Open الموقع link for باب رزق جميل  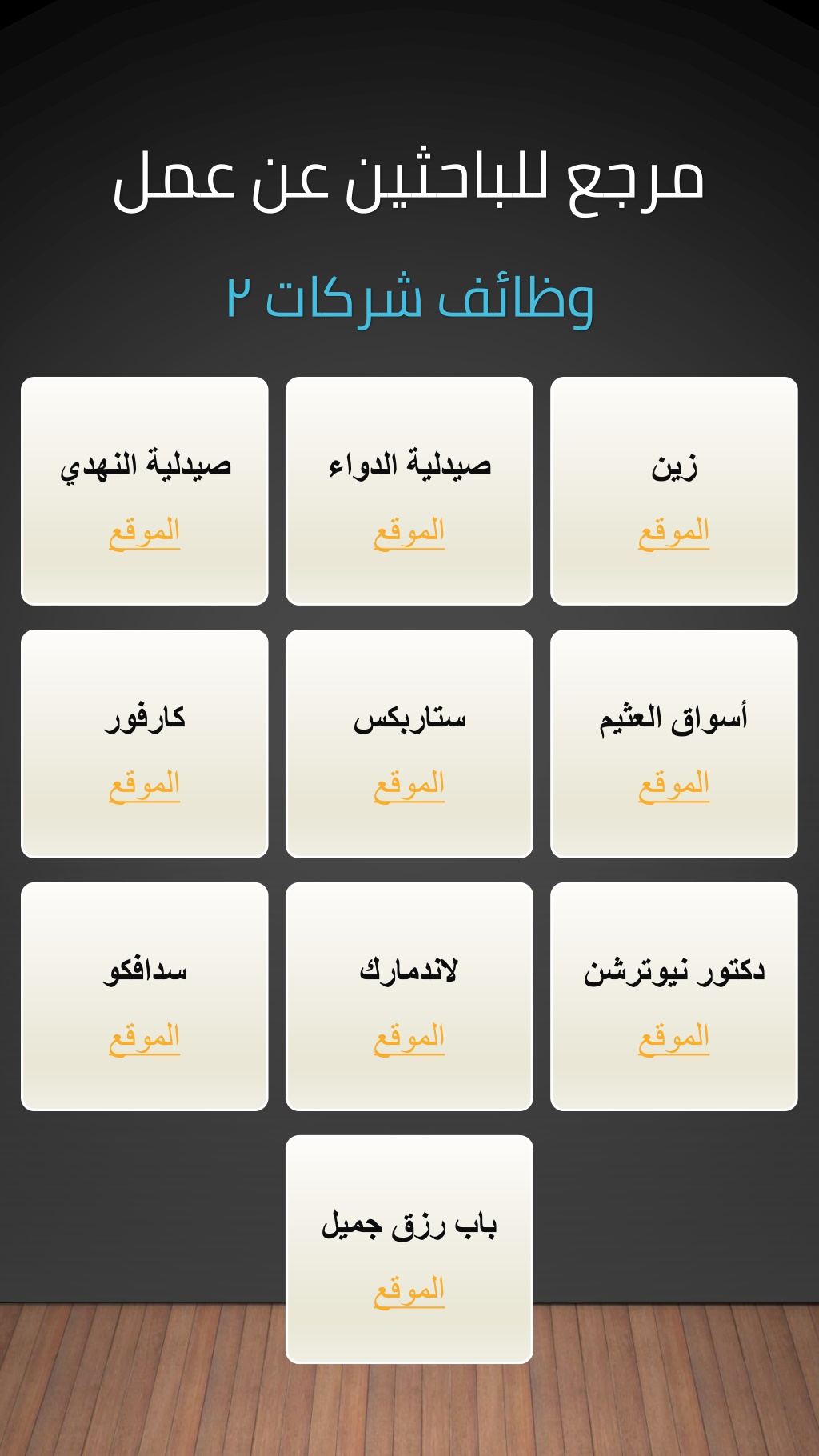coord(409,1291)
